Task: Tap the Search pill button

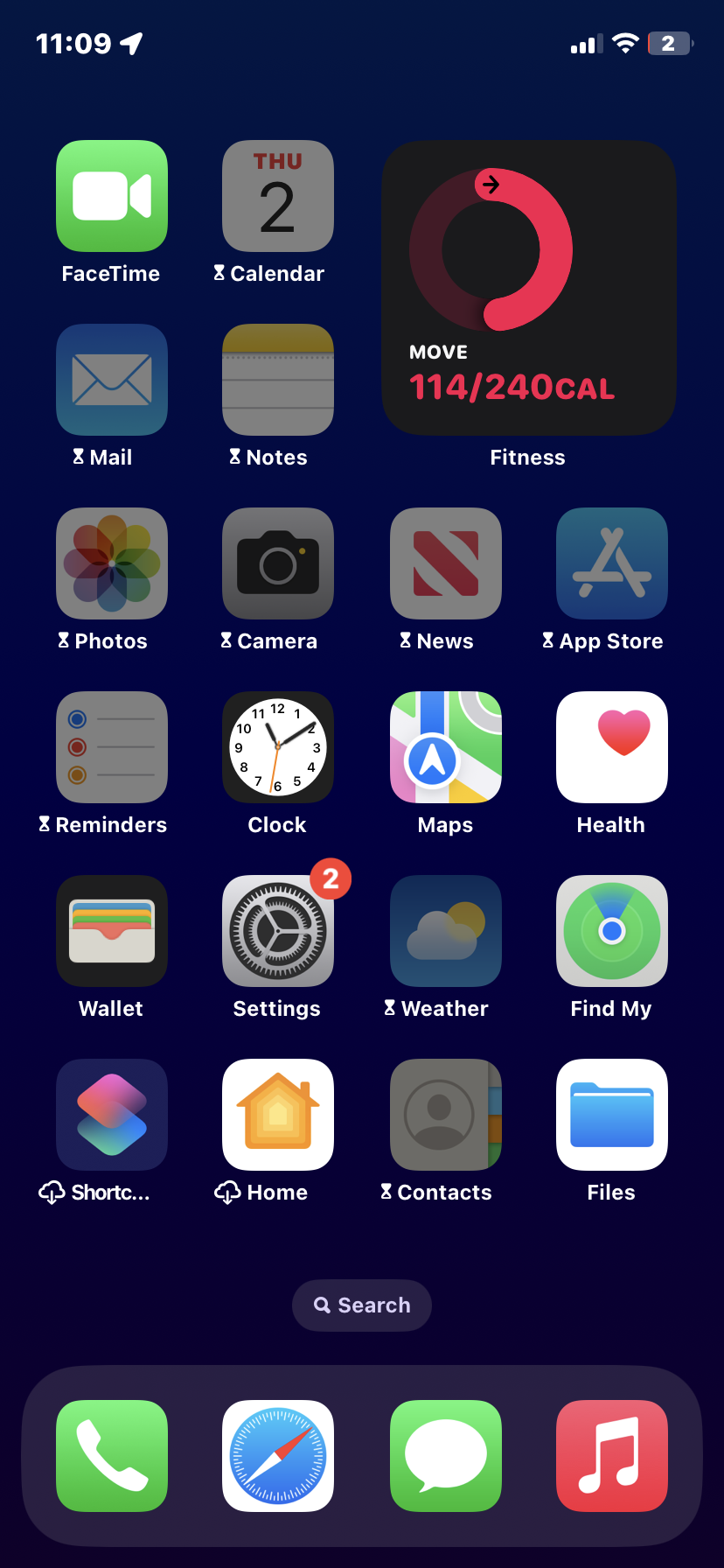Action: coord(362,1305)
